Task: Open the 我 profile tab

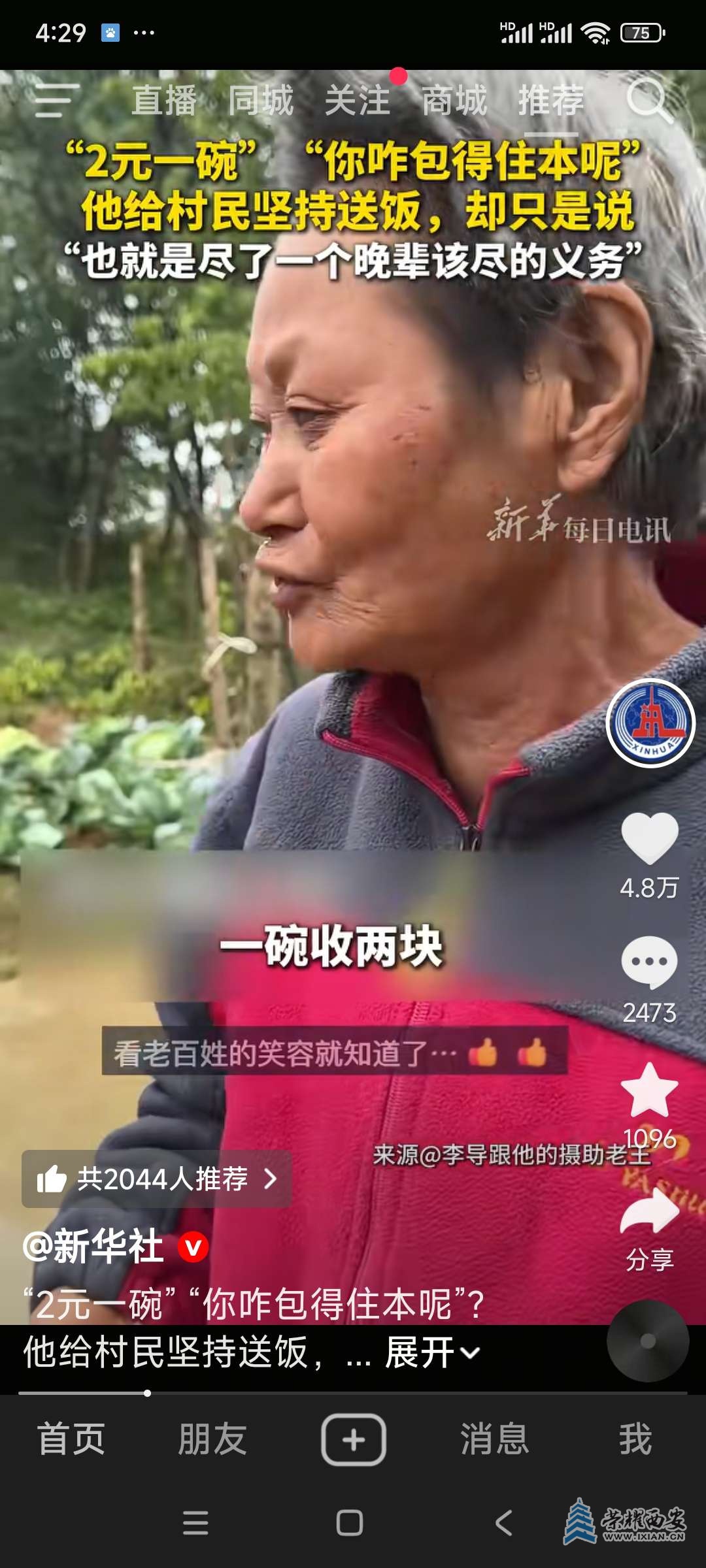Action: (x=635, y=1439)
